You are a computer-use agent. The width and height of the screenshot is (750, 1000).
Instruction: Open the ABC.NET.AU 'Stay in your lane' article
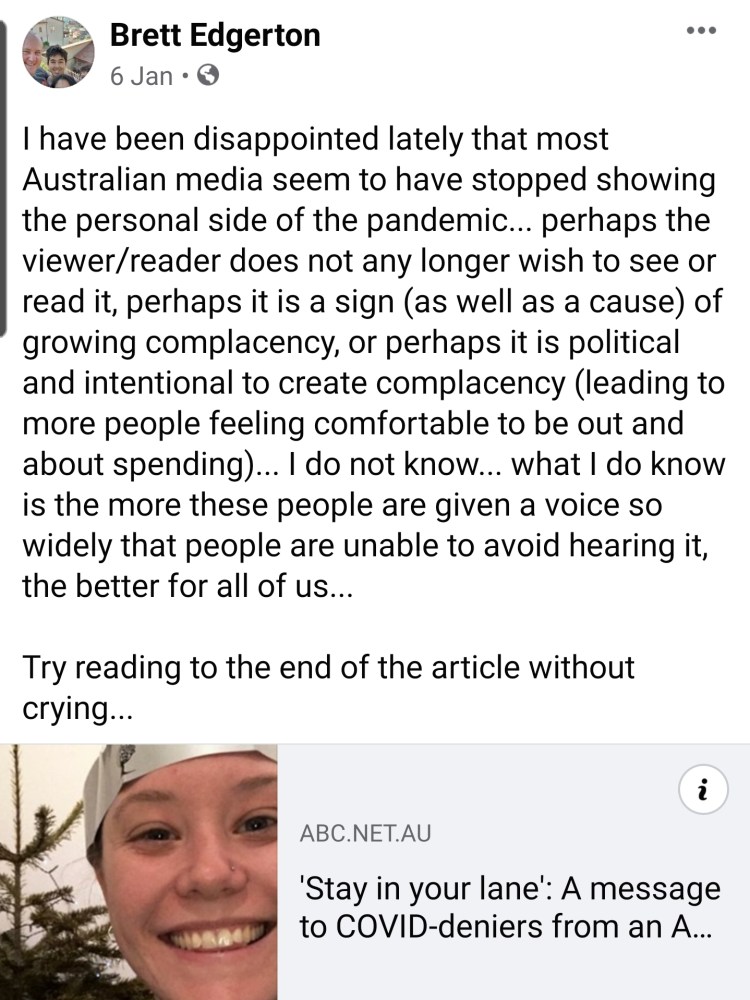508,905
